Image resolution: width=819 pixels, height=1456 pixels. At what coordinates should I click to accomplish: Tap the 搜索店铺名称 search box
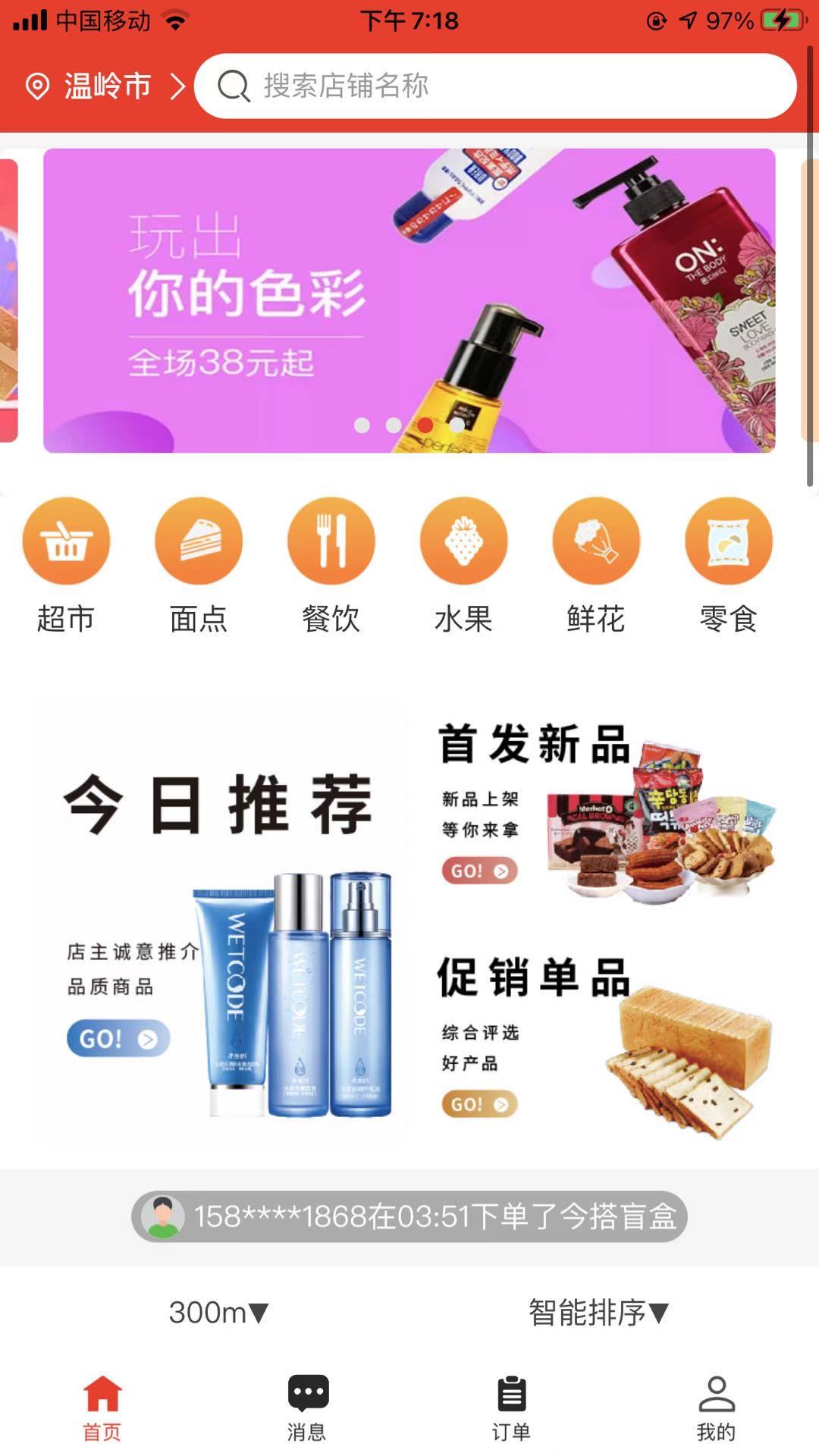pyautogui.click(x=493, y=86)
